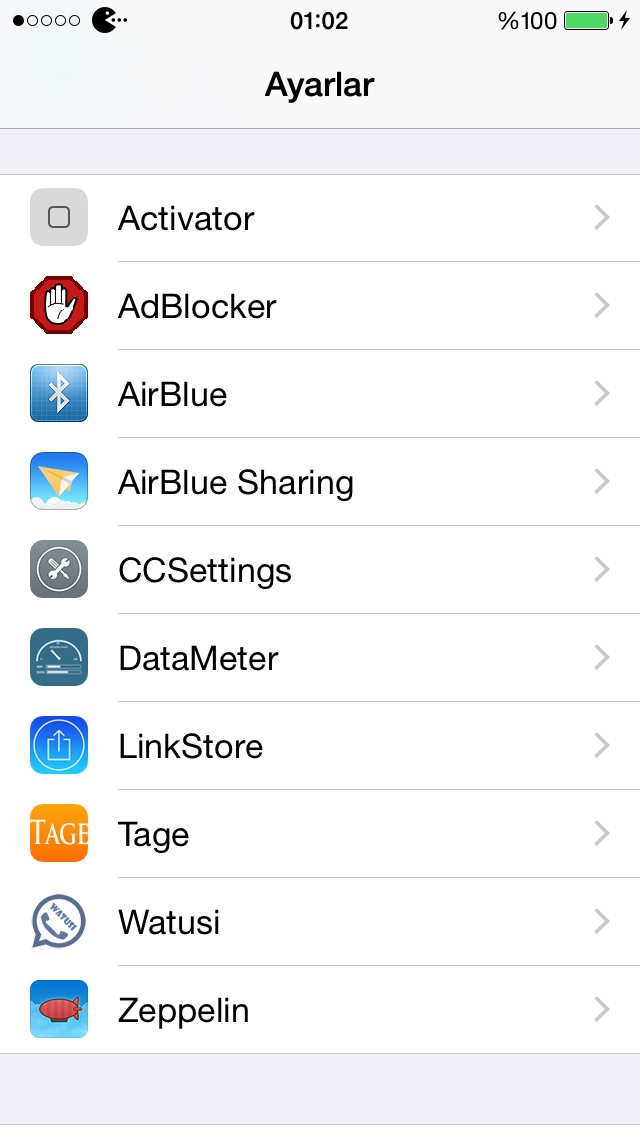The image size is (640, 1136).
Task: Open CCSettings preferences
Action: (x=320, y=569)
